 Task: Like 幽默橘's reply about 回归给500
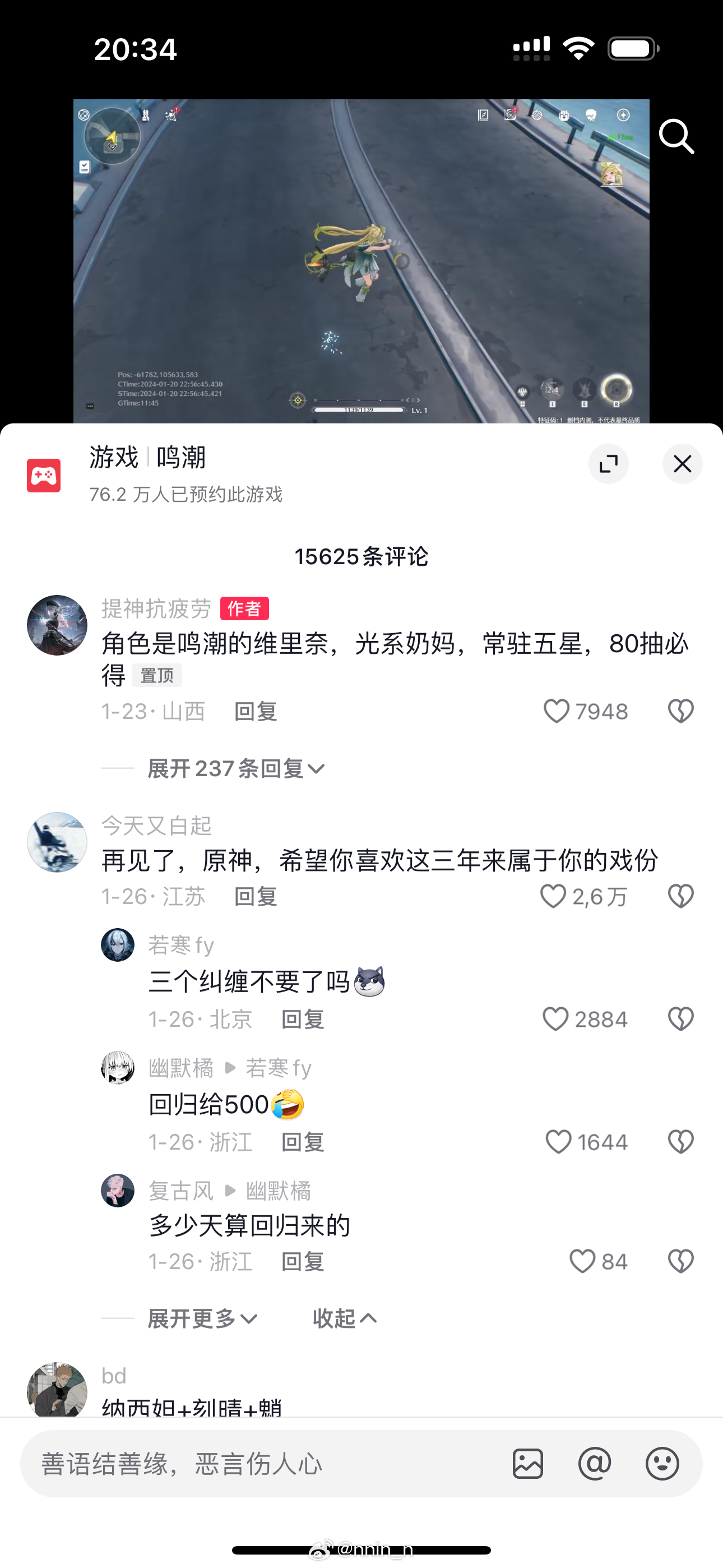(558, 1142)
